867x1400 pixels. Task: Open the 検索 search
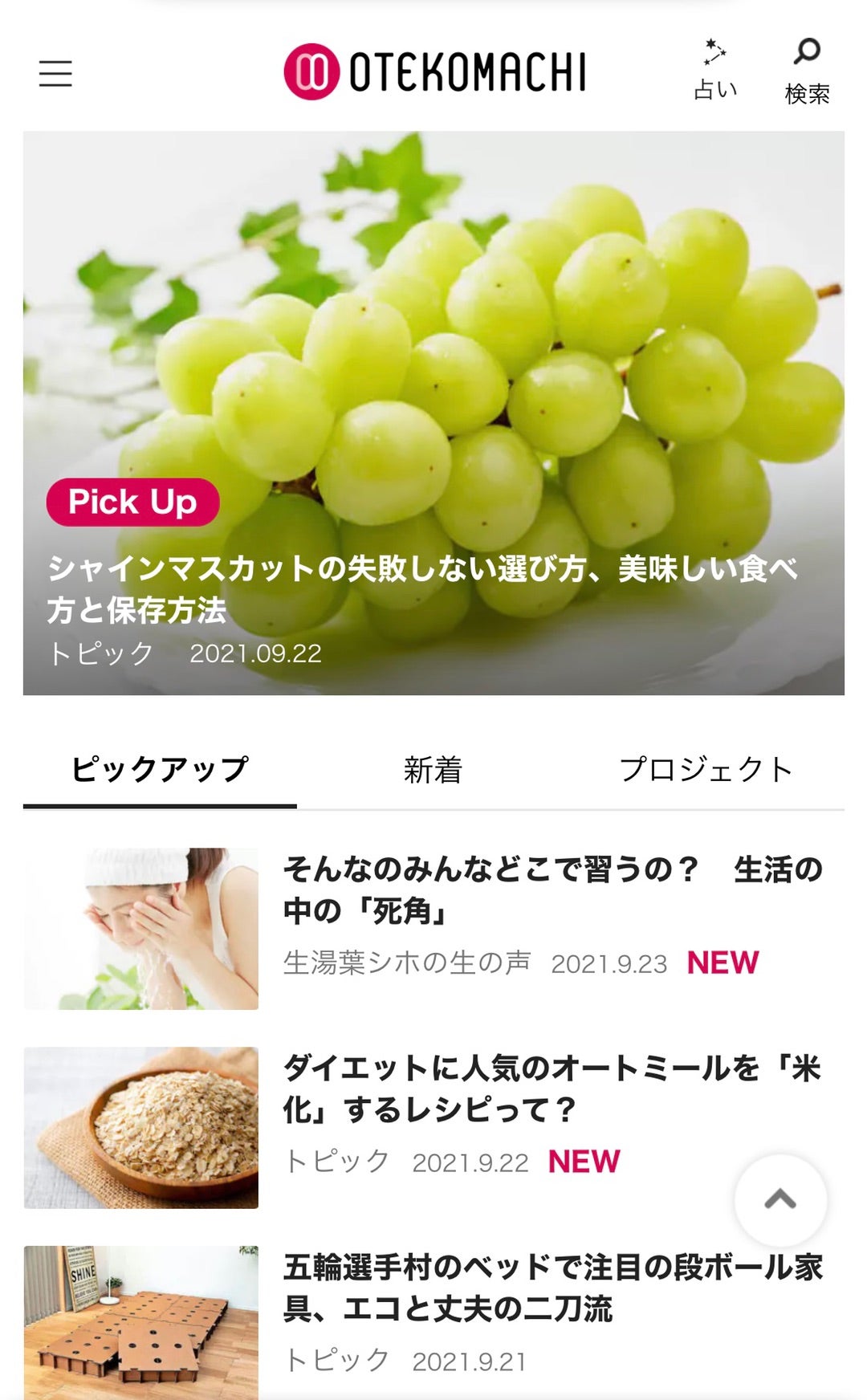(x=806, y=71)
